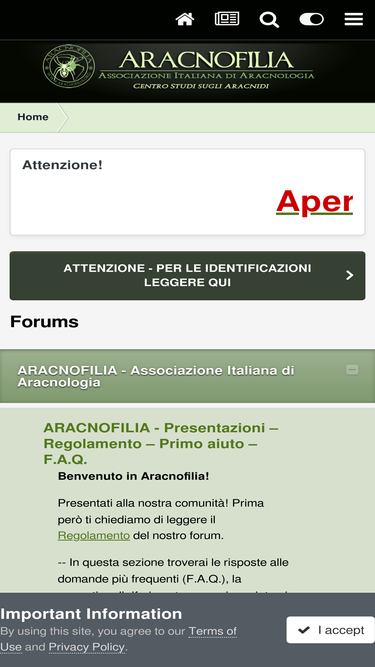
Task: Open the Terms of Use link
Action: coord(119,639)
